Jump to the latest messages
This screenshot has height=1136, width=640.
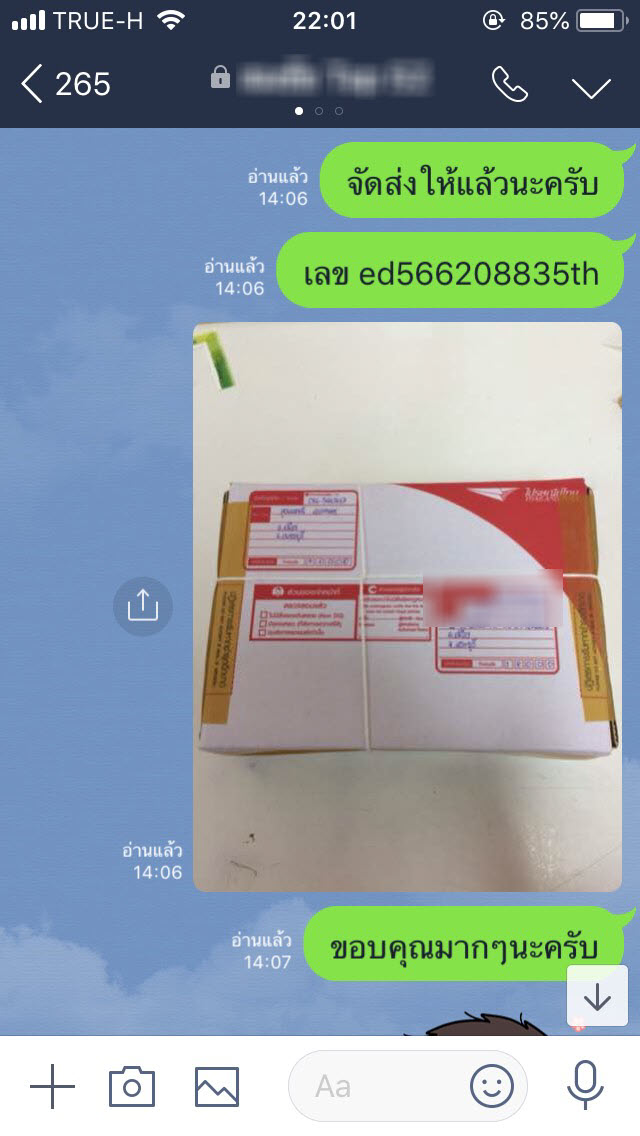pos(597,996)
